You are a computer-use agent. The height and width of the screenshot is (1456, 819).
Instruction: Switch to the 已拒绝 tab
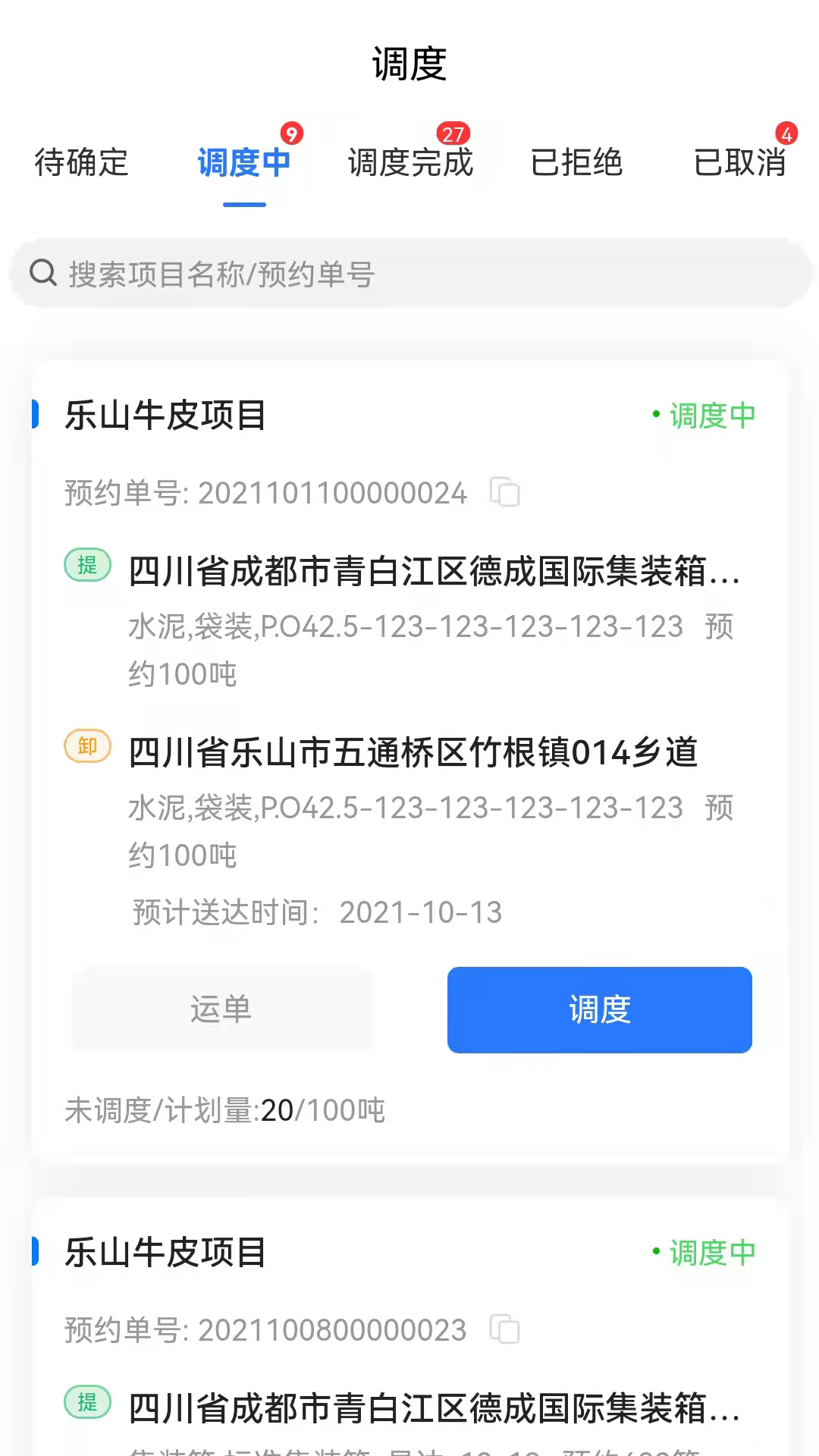click(576, 162)
